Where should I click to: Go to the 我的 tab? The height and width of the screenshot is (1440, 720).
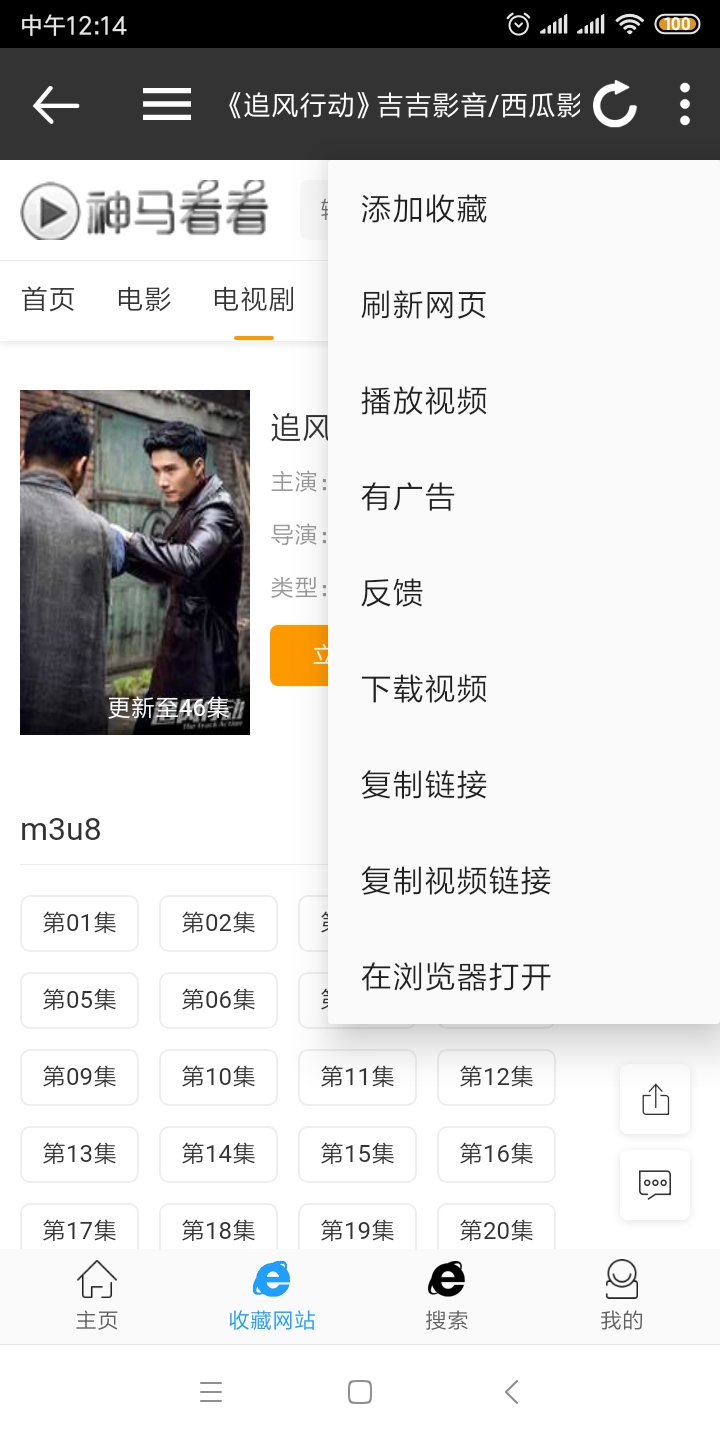[621, 1296]
